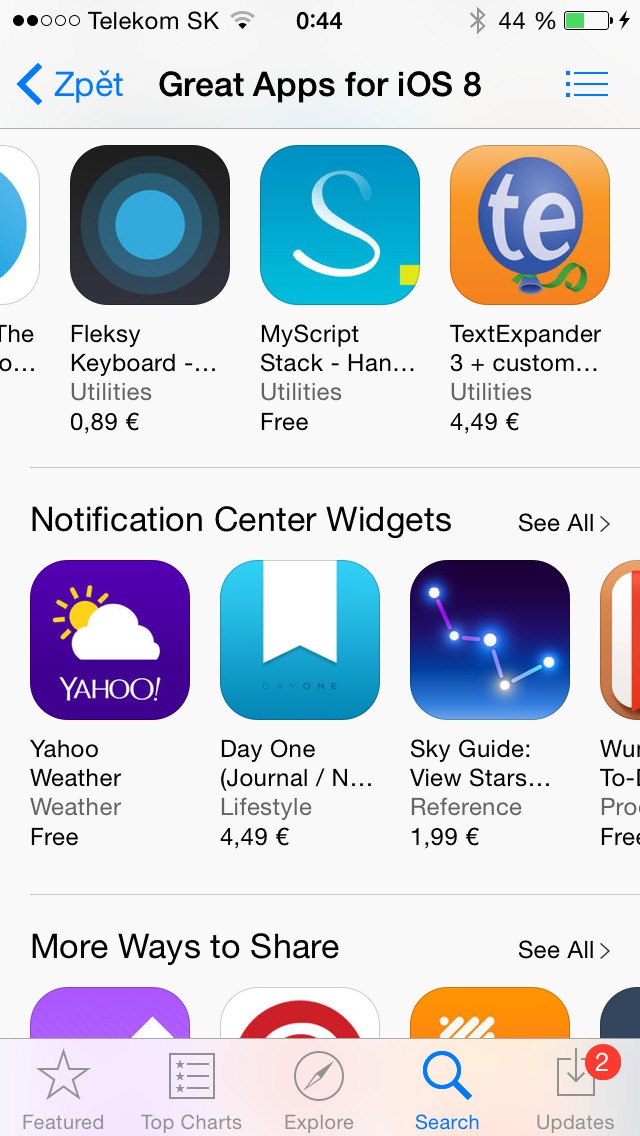Switch to the Explore tab
This screenshot has height=1136, width=640.
click(319, 1090)
